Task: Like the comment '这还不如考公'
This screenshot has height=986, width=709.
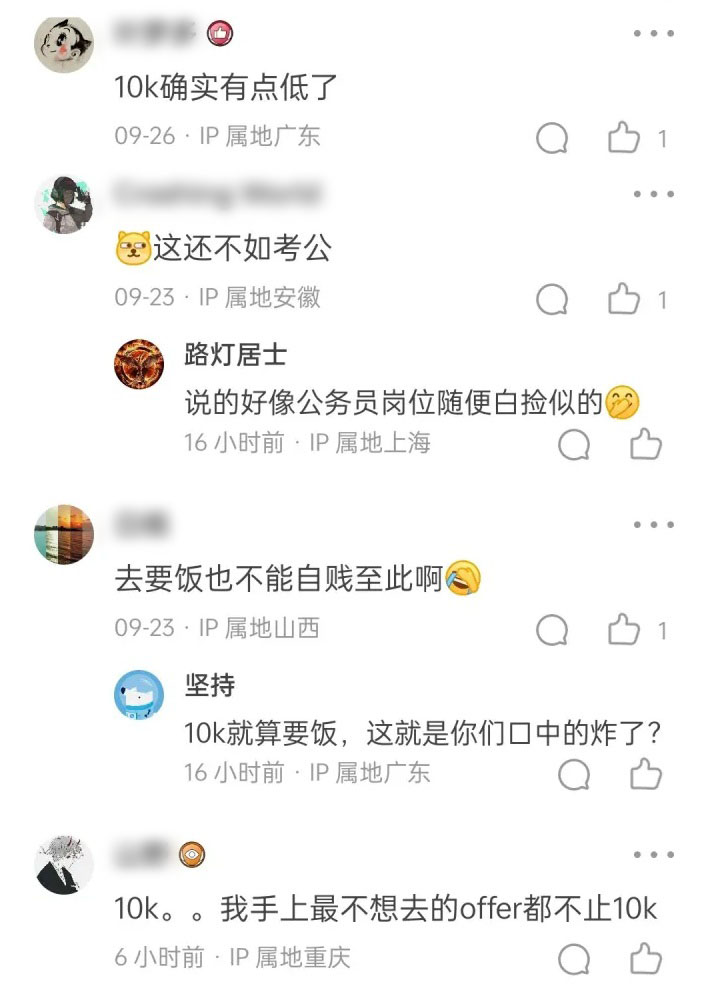Action: pos(625,299)
